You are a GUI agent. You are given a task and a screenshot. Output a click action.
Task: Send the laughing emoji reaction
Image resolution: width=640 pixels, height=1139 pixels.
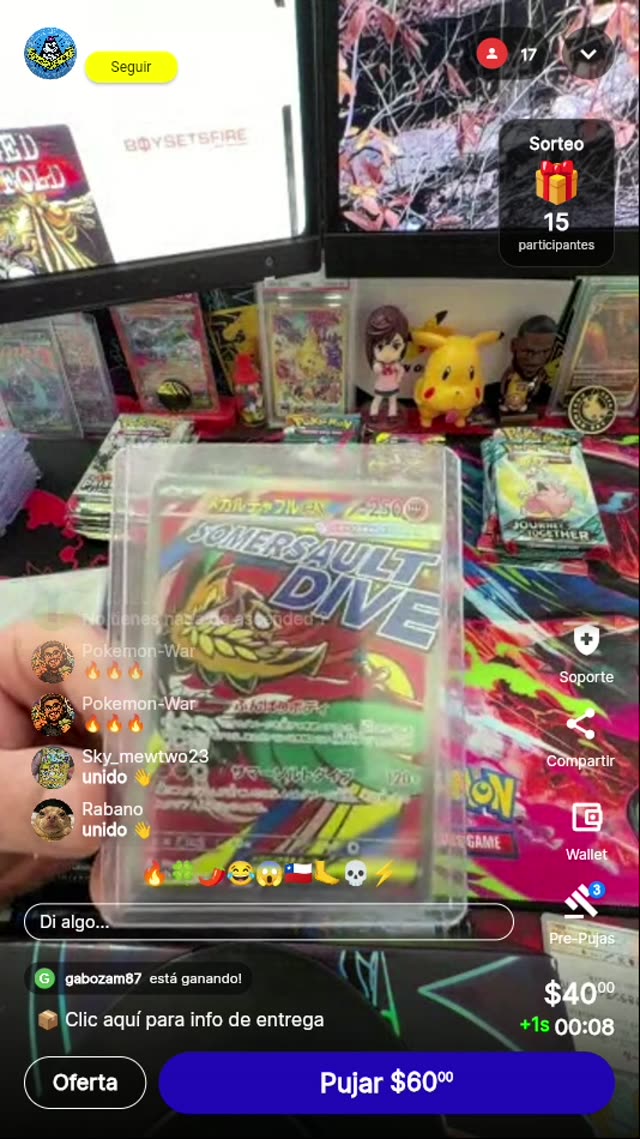point(240,875)
